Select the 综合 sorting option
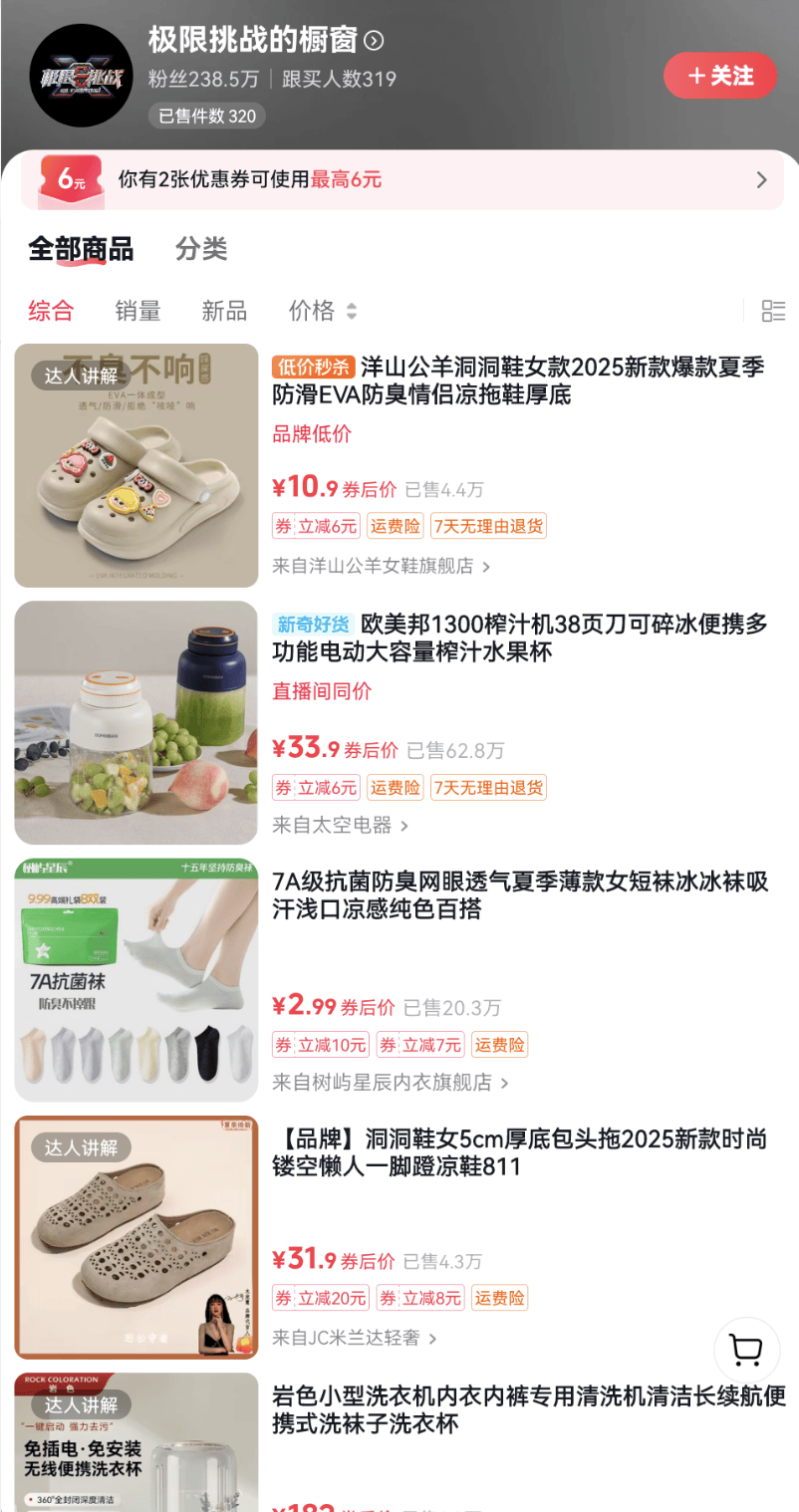The width and height of the screenshot is (799, 1512). (51, 311)
